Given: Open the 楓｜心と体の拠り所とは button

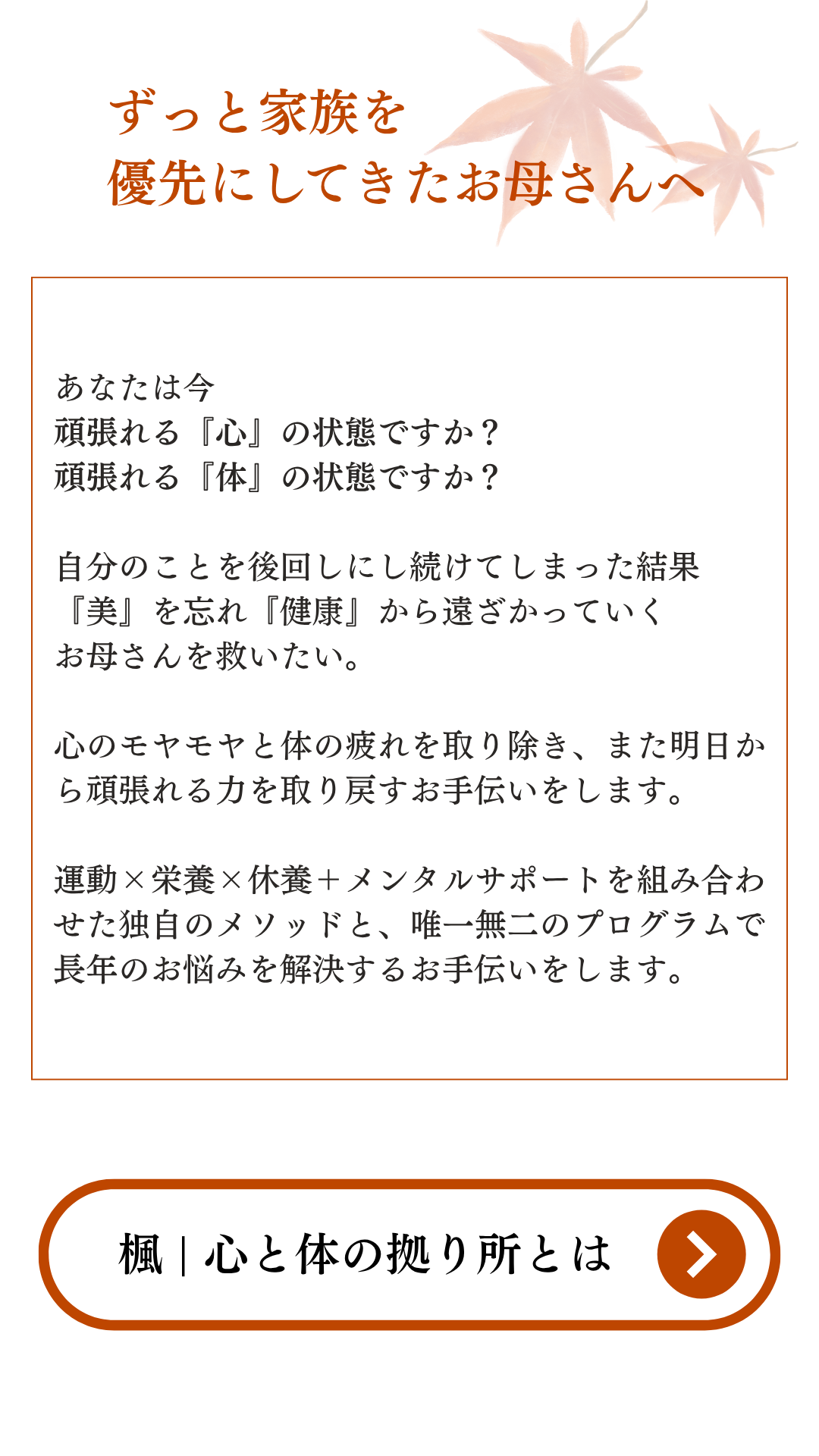Looking at the screenshot, I should (x=409, y=1254).
